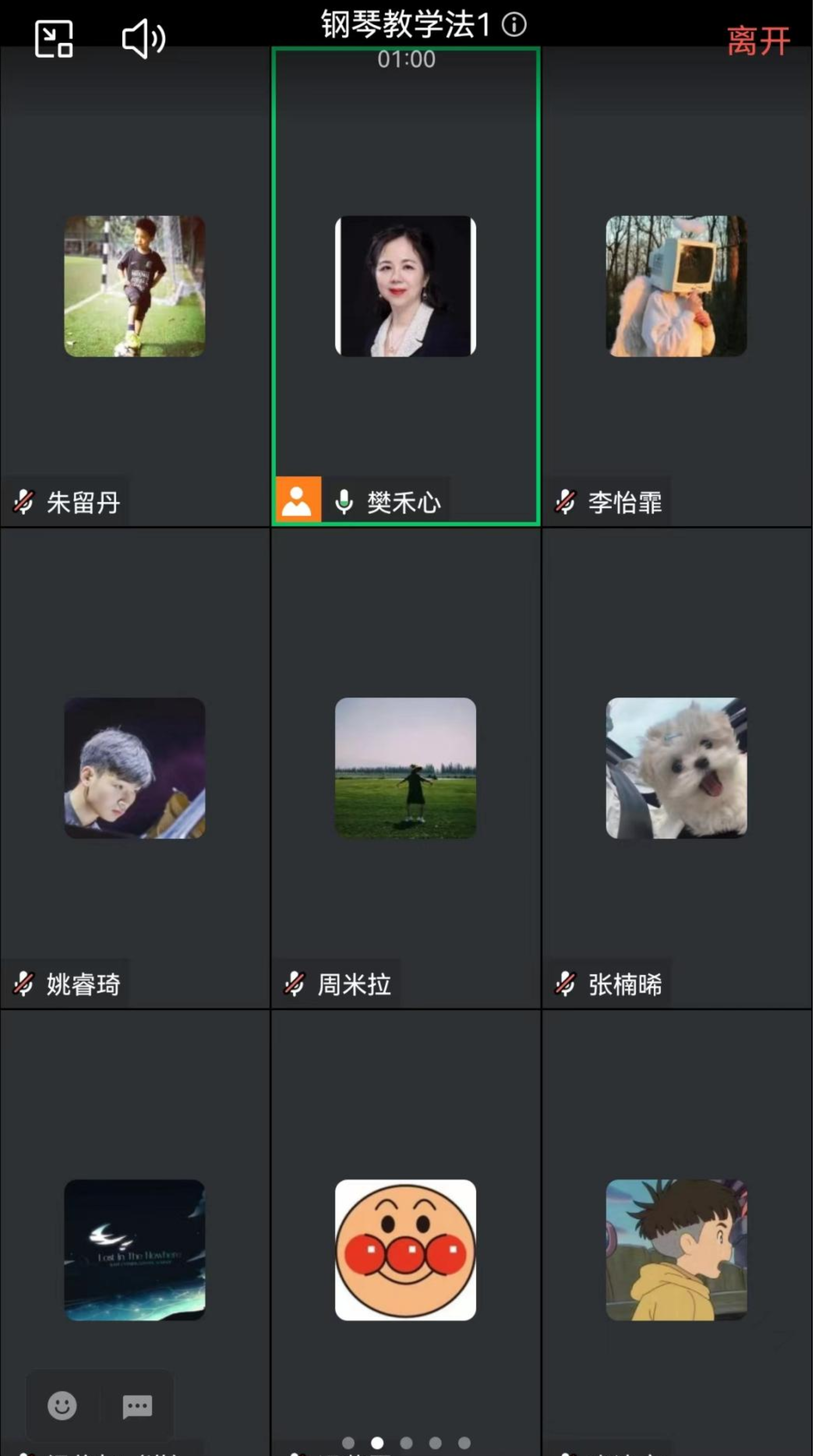The height and width of the screenshot is (1456, 813).
Task: Select 张楠晞's participant tile
Action: pos(676,768)
